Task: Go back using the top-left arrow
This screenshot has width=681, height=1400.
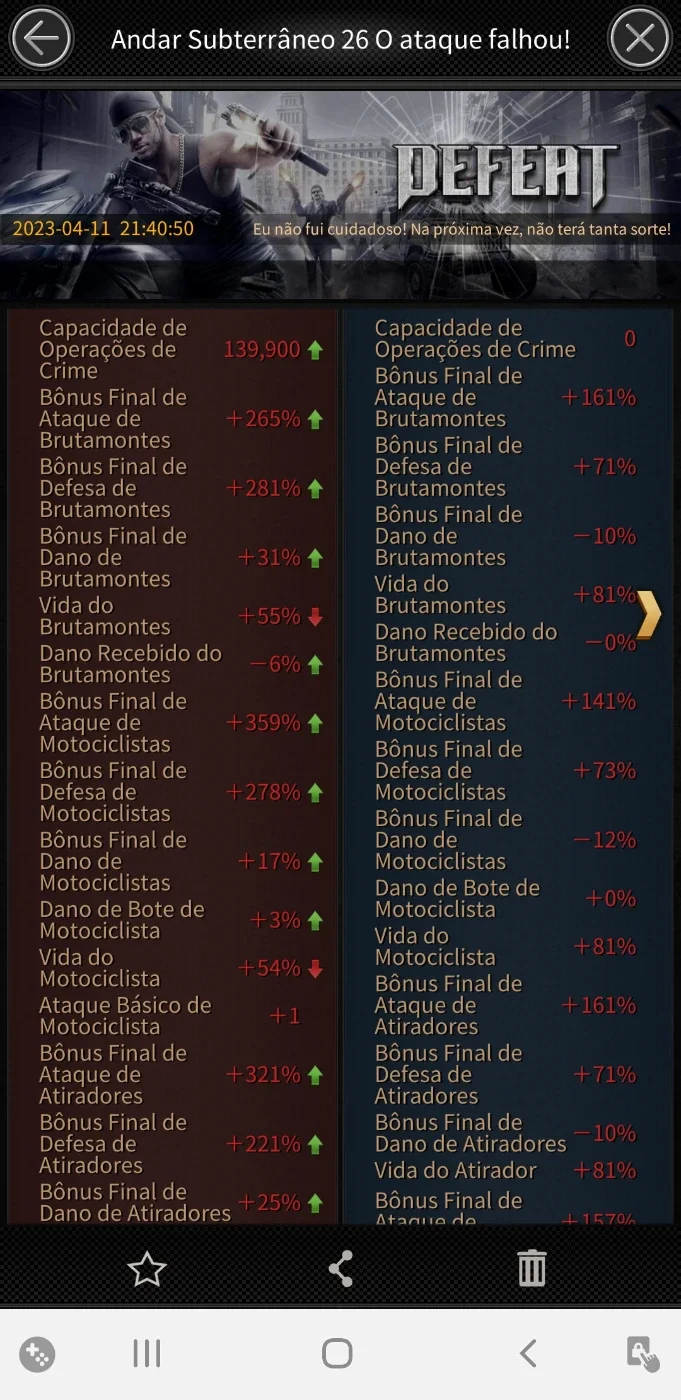Action: [x=41, y=38]
